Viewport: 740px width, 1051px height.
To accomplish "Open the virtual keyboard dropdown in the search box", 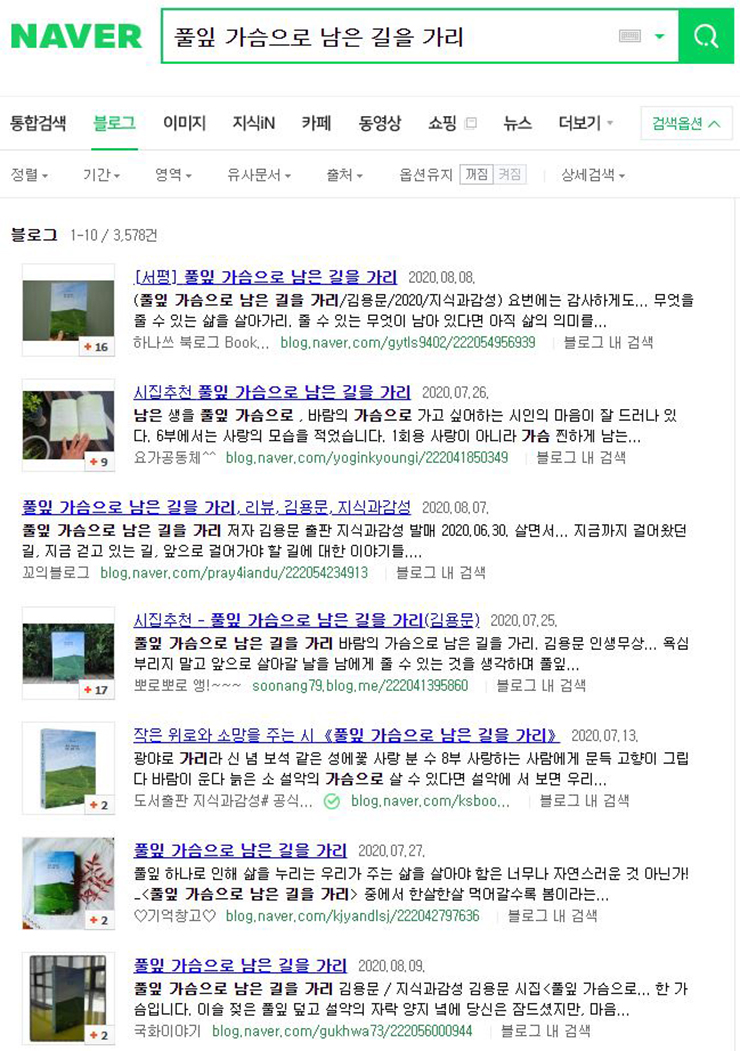I will tap(659, 37).
